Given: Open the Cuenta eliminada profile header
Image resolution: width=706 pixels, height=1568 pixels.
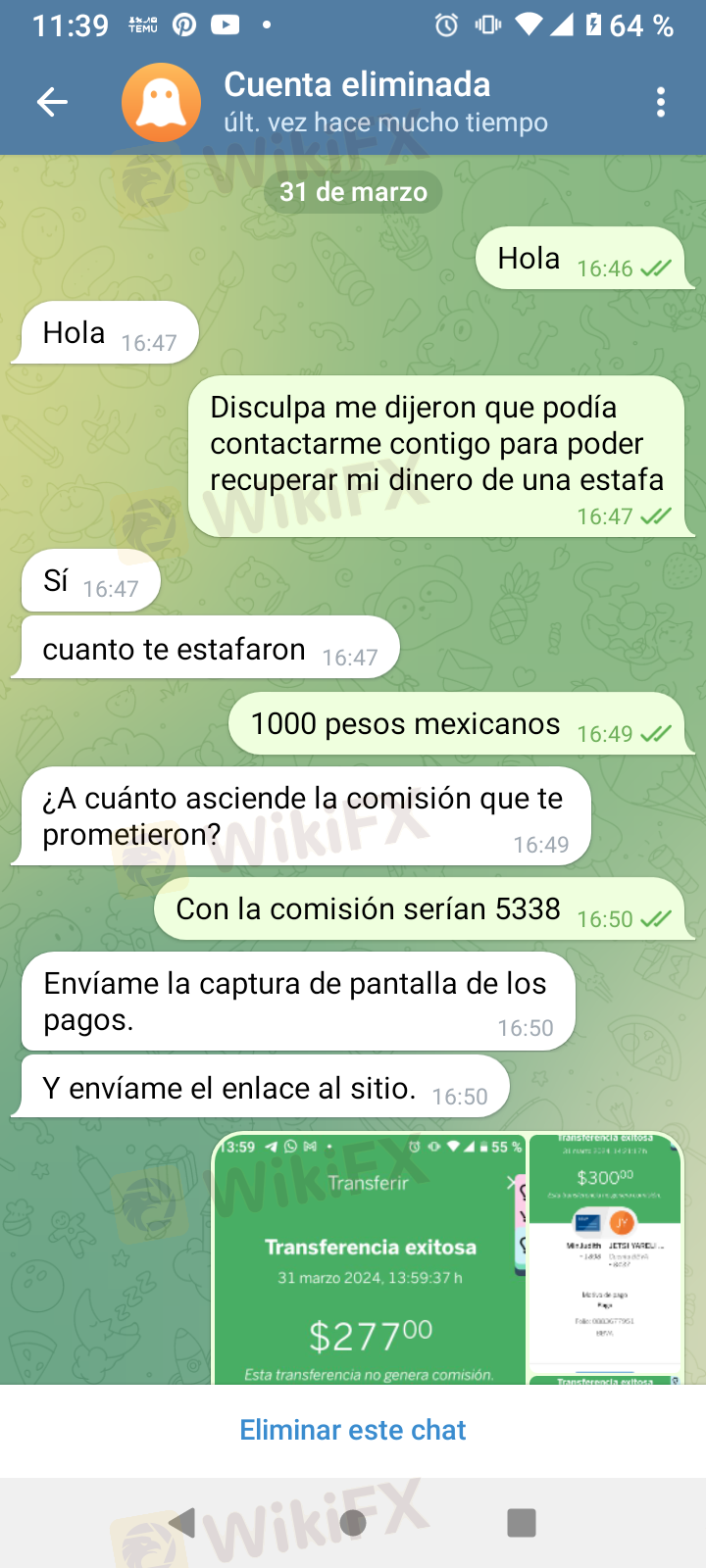Looking at the screenshot, I should 357,102.
